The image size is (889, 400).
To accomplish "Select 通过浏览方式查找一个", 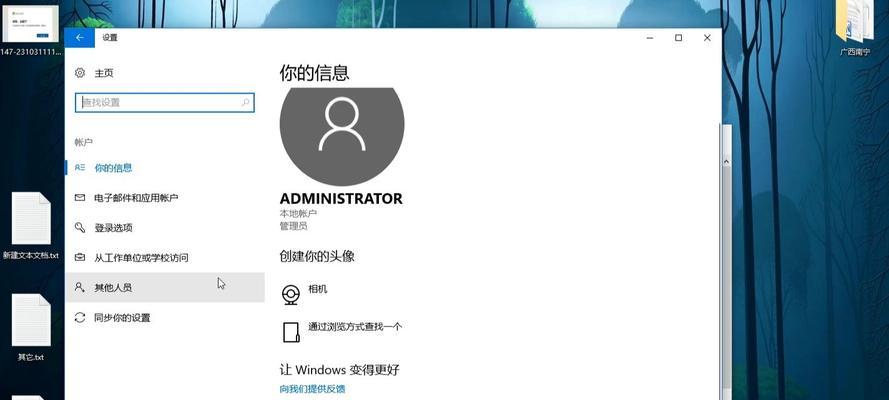I will click(x=354, y=327).
